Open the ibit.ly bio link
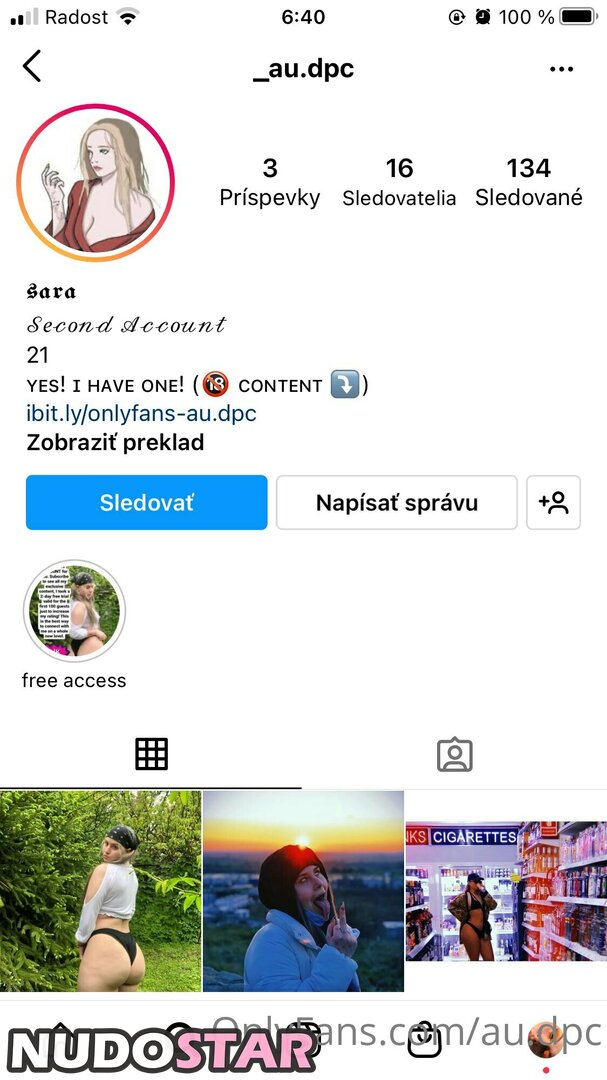607x1080 pixels. pos(141,413)
